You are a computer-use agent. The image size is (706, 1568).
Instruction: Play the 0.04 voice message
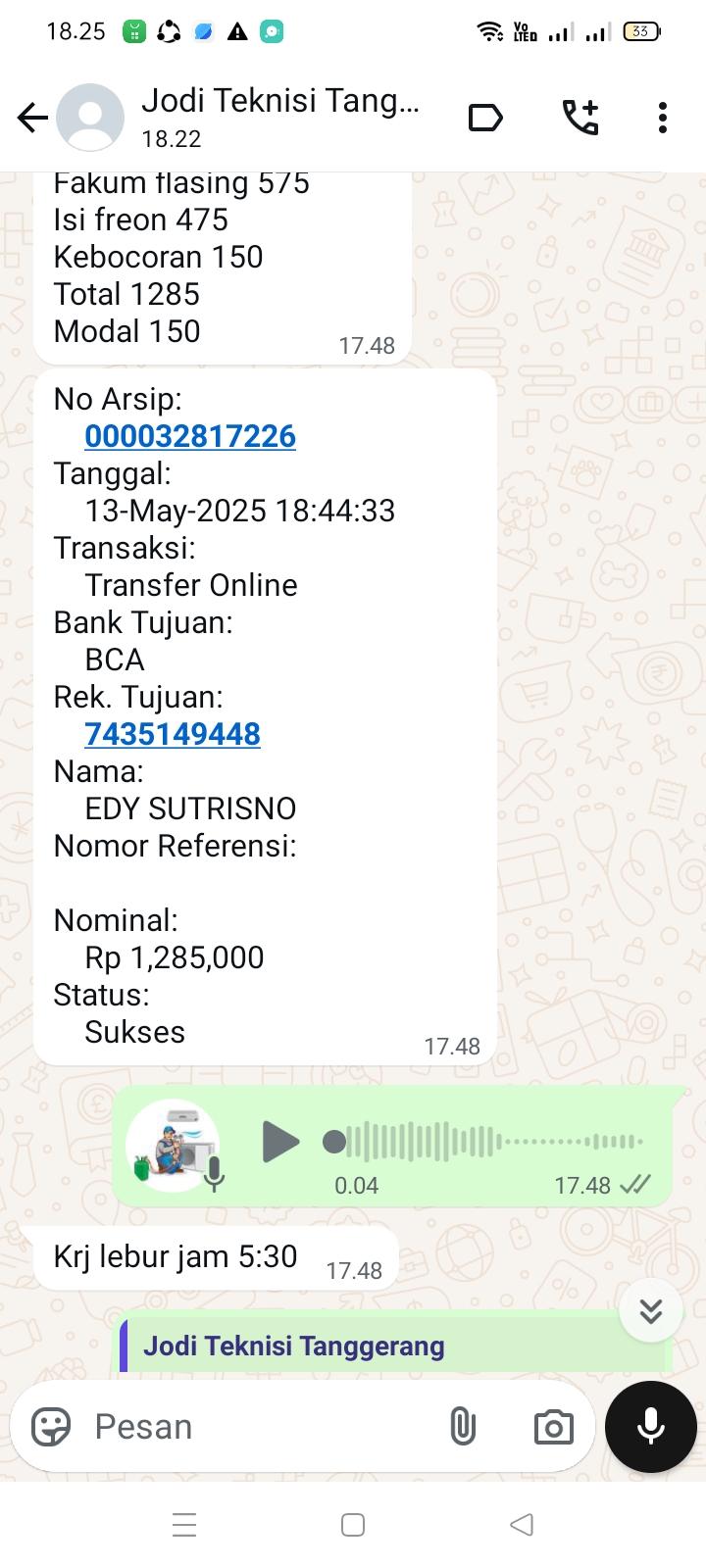click(x=280, y=1142)
